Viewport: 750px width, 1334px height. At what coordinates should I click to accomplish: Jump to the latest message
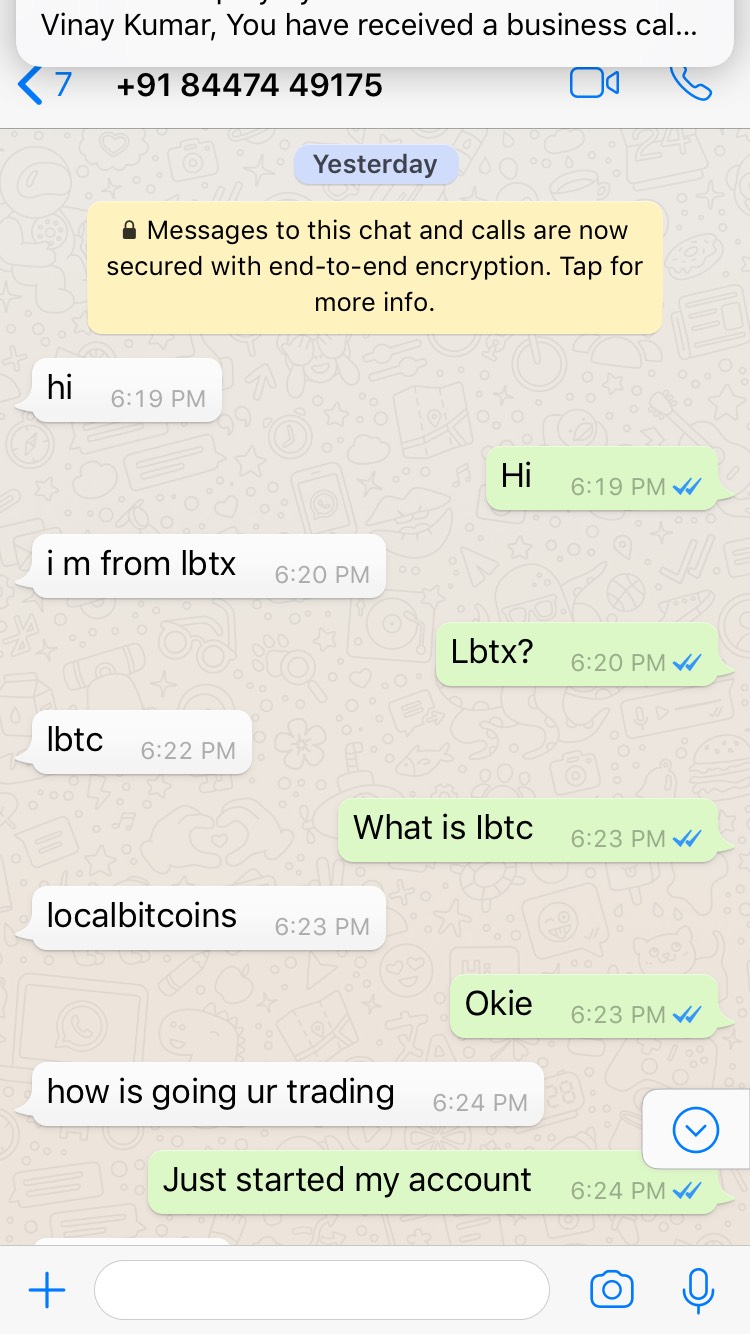tap(696, 1130)
